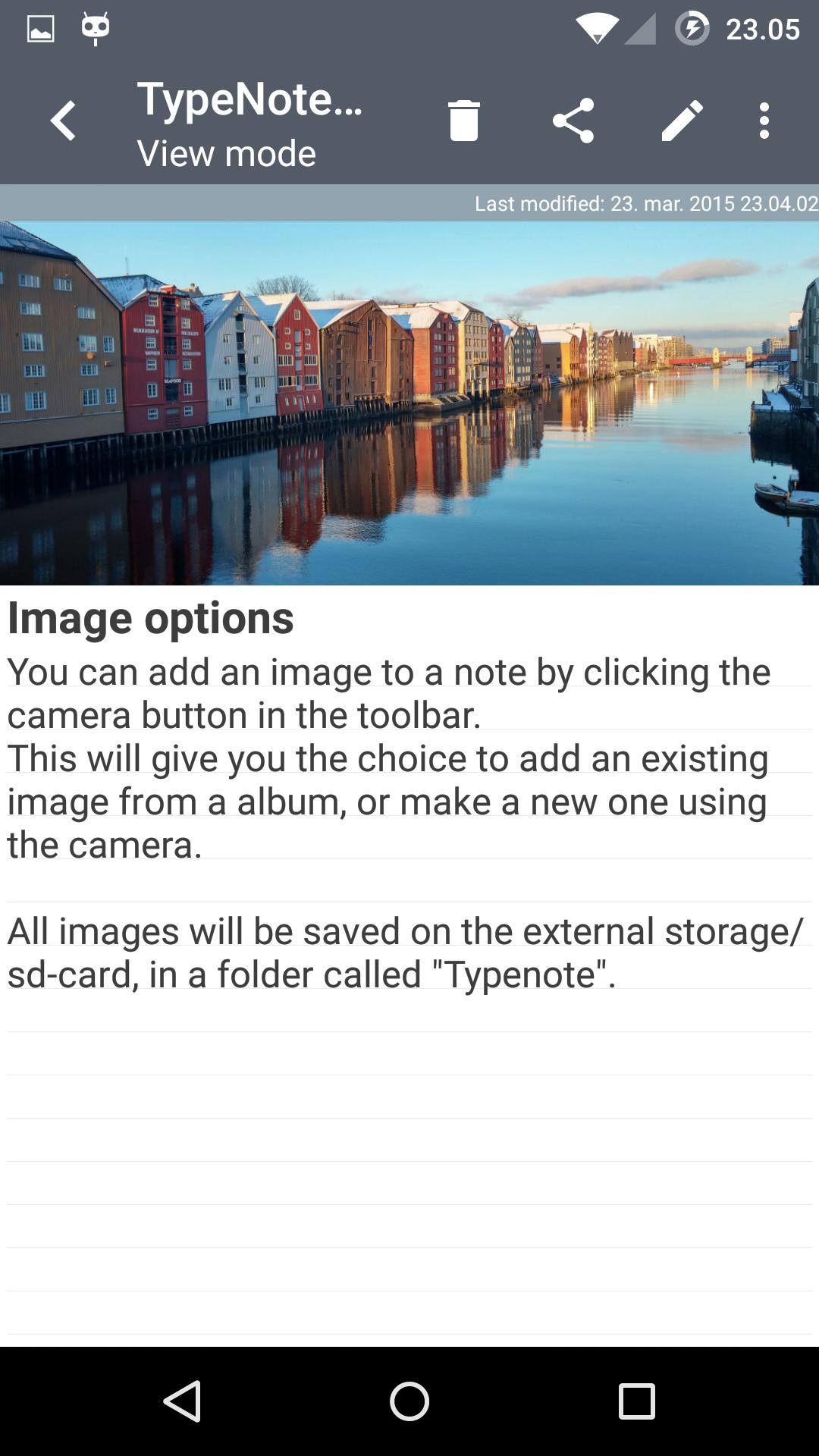The image size is (819, 1456).
Task: Edit the note with the pencil icon
Action: pos(682,121)
